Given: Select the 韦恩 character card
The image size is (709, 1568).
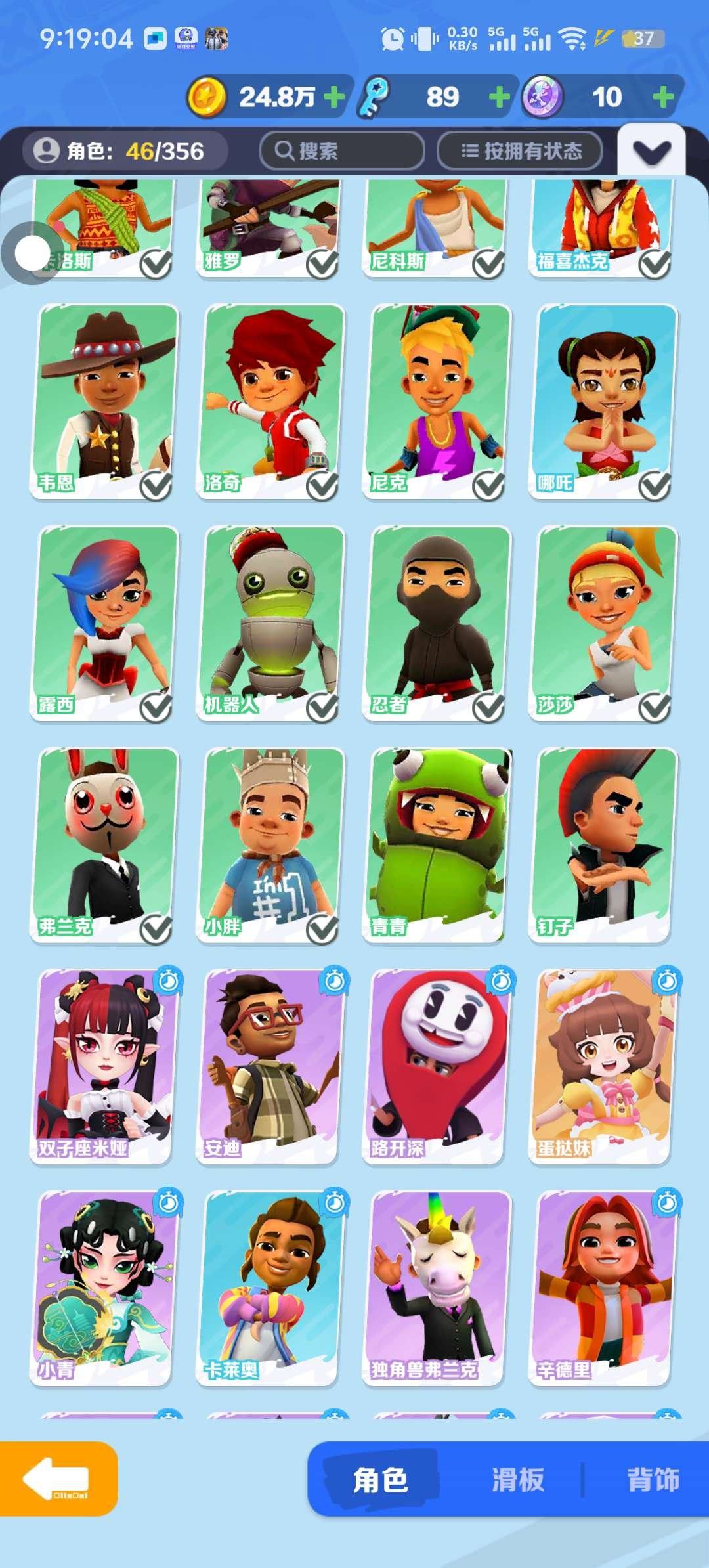Looking at the screenshot, I should tap(104, 401).
